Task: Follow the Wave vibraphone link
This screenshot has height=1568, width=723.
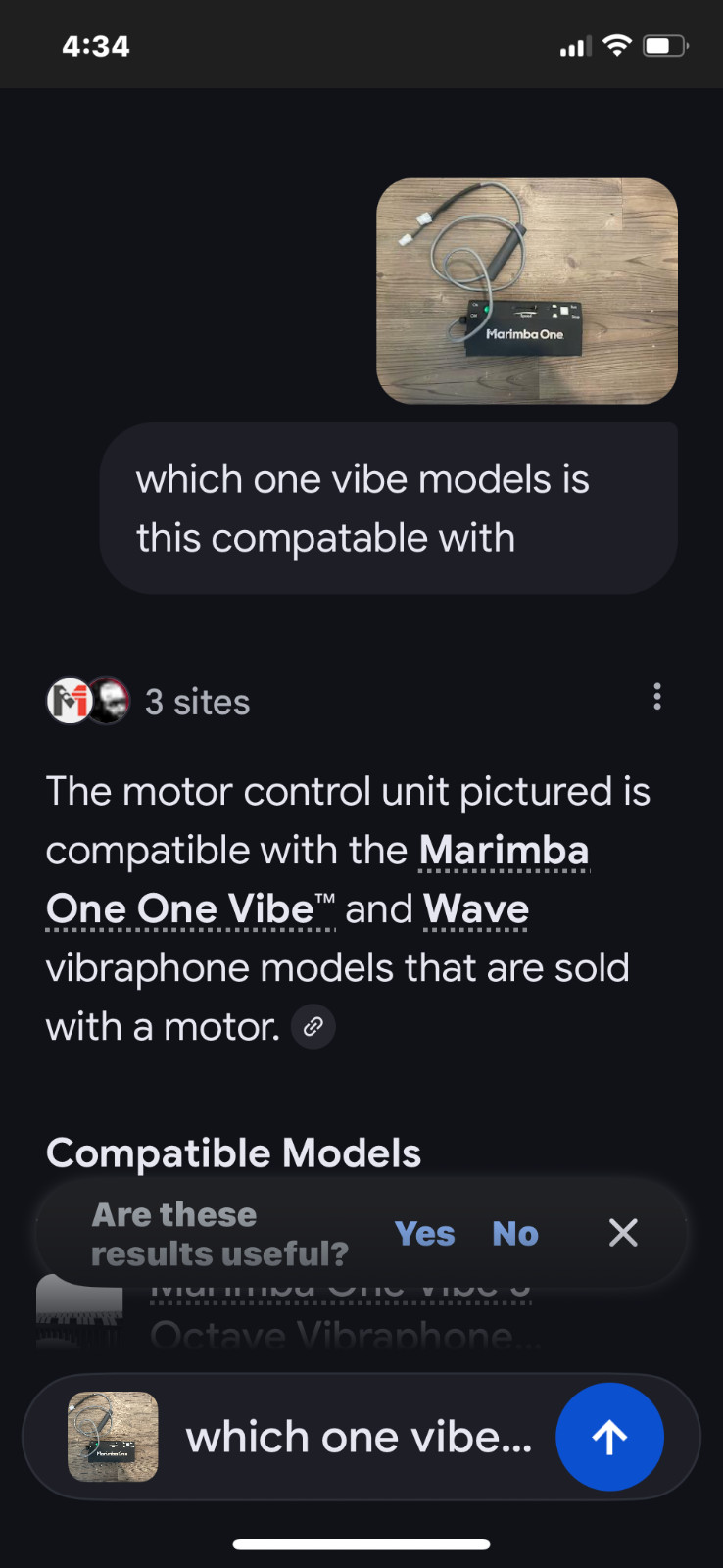Action: 476,908
